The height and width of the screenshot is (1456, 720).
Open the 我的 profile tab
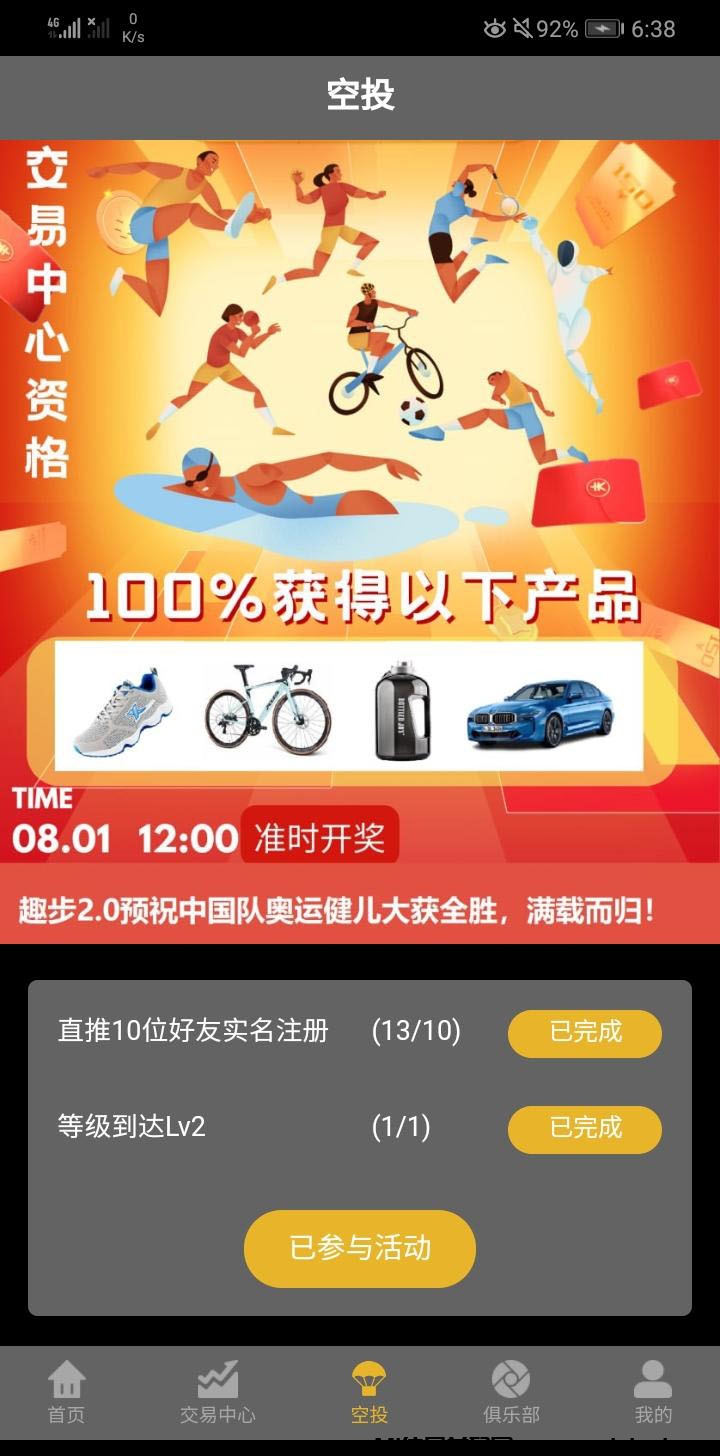pyautogui.click(x=653, y=1392)
